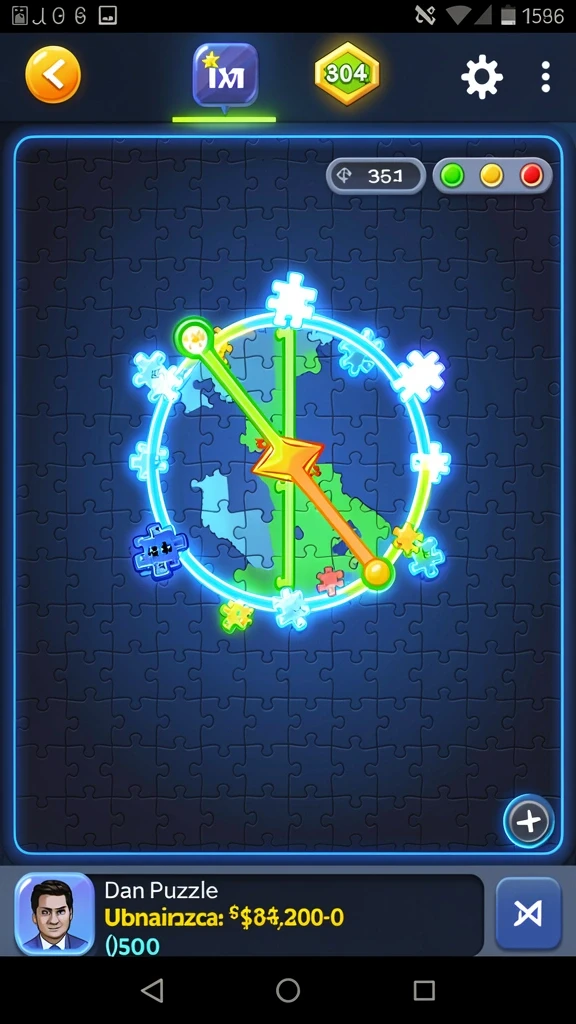Go to the system home screen
576x1024 pixels.
point(288,991)
